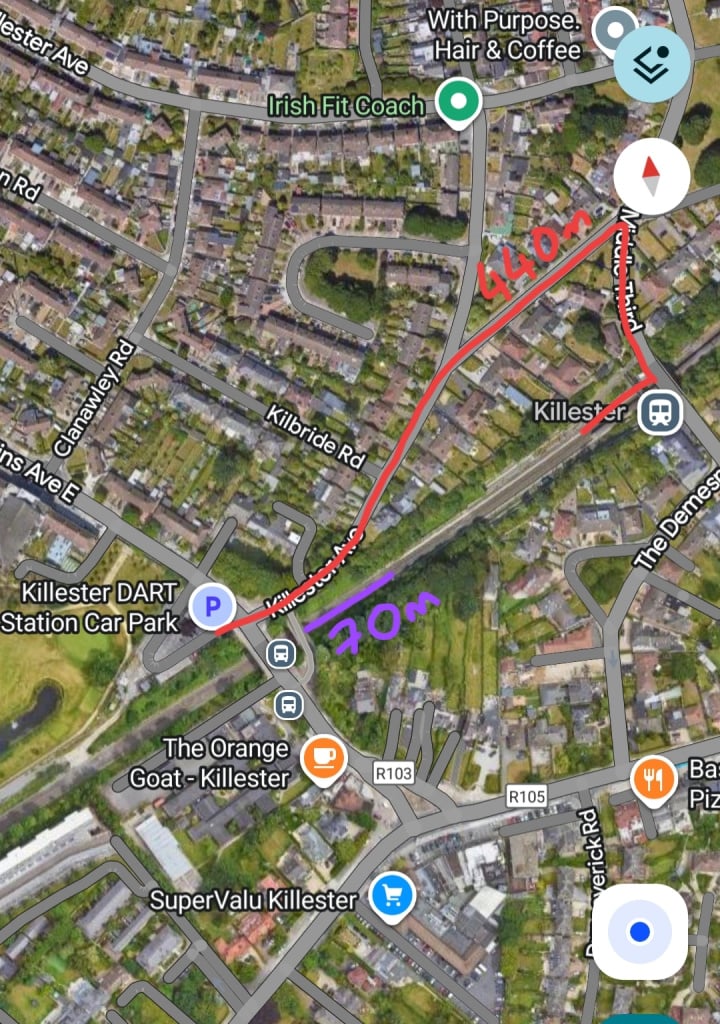This screenshot has width=720, height=1024.
Task: Center map on my location
Action: (640, 932)
